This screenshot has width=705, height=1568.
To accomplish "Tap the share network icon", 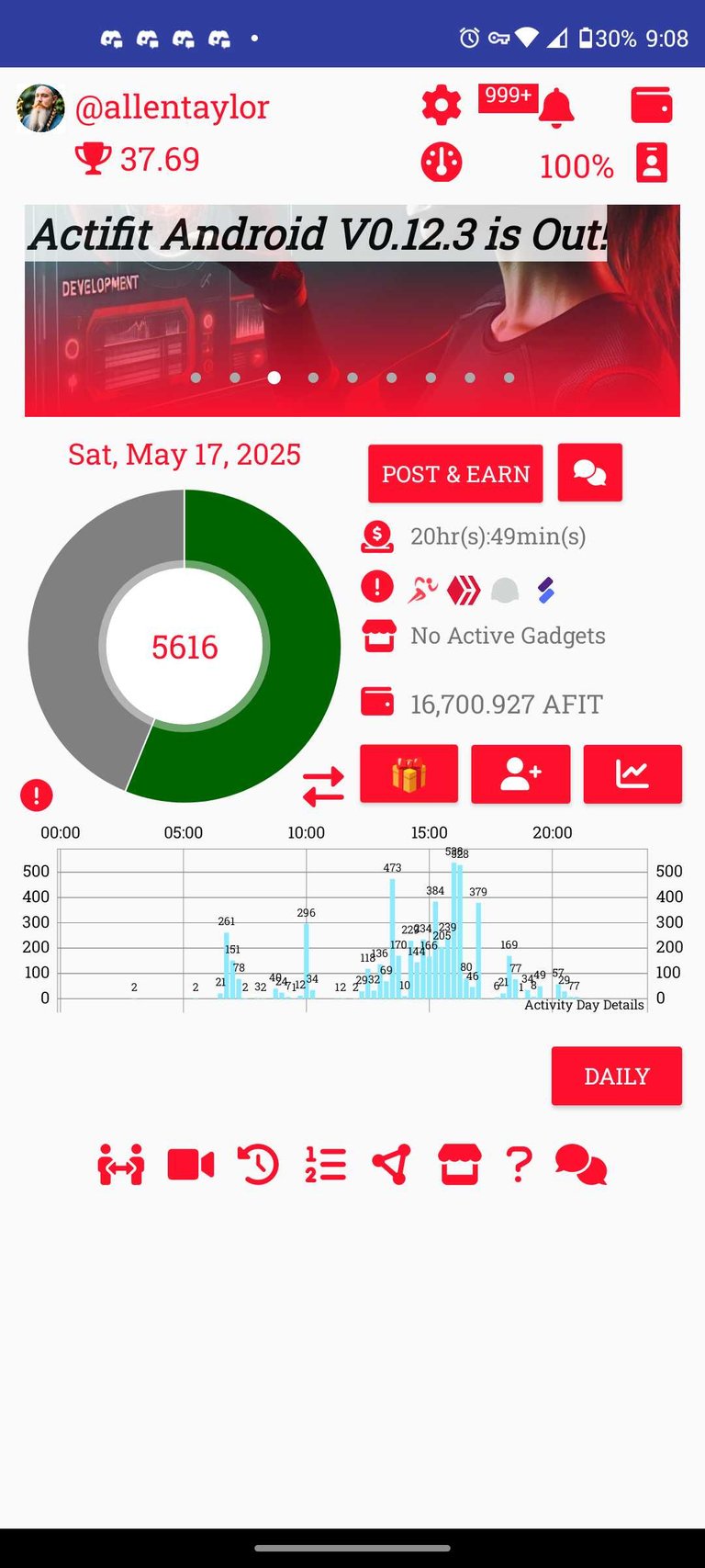I will 391,1165.
